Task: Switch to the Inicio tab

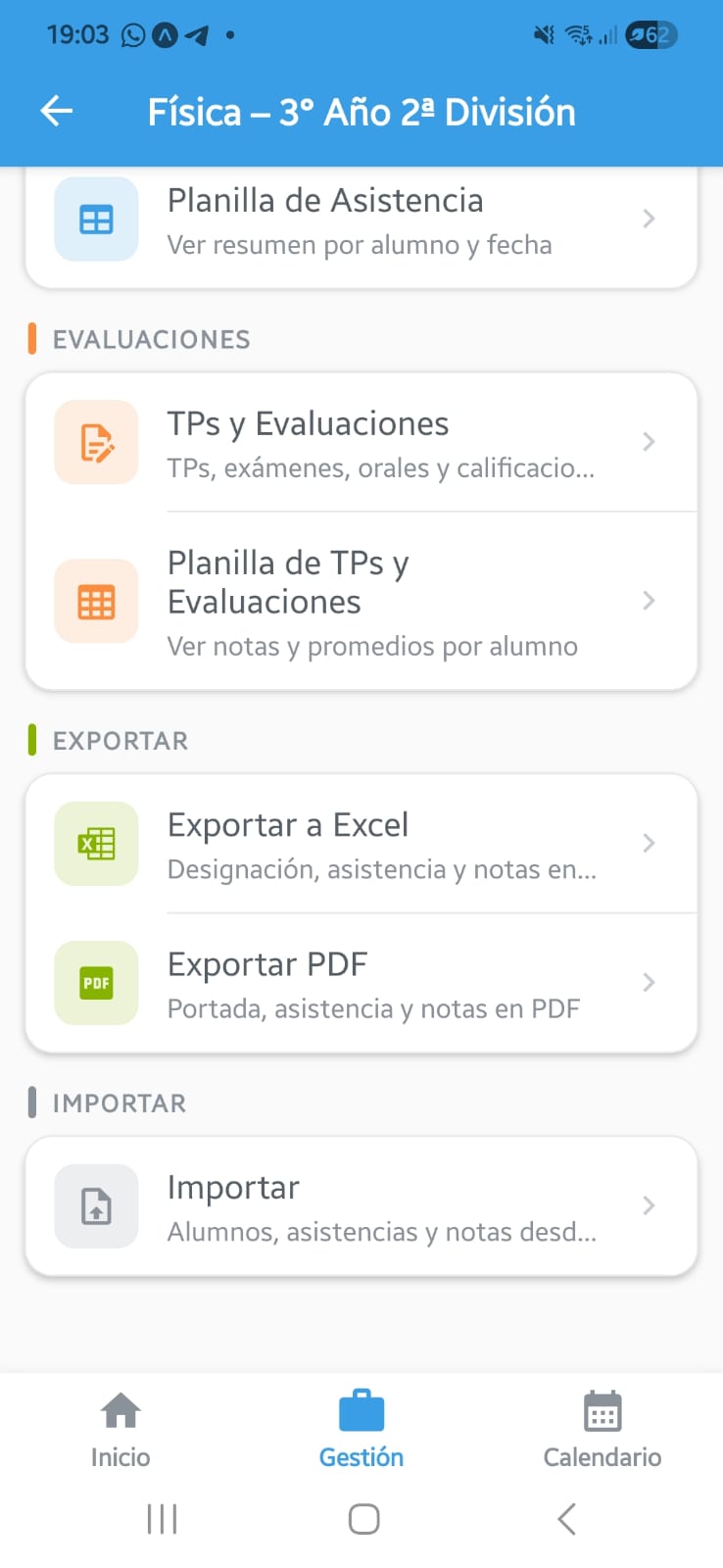Action: (120, 1430)
